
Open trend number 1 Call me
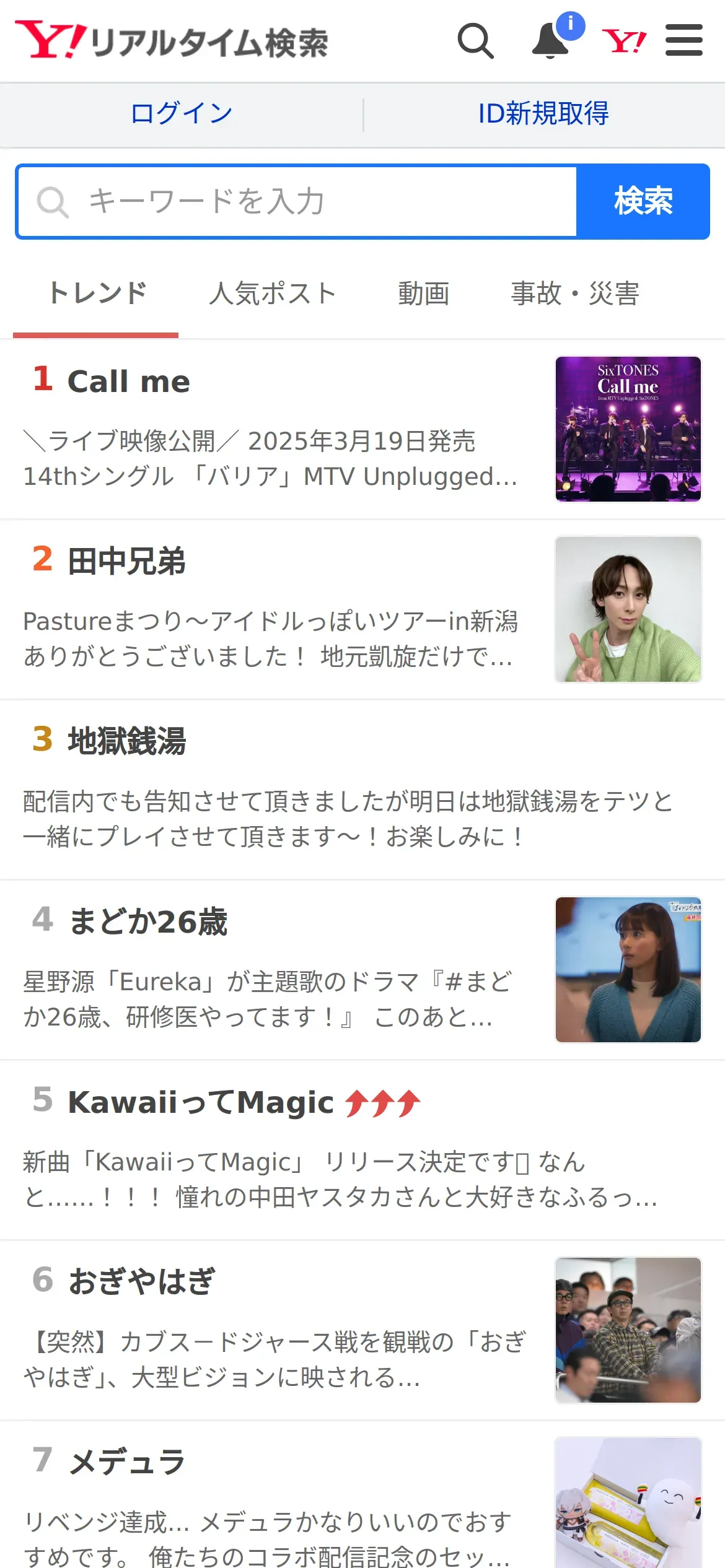click(362, 429)
